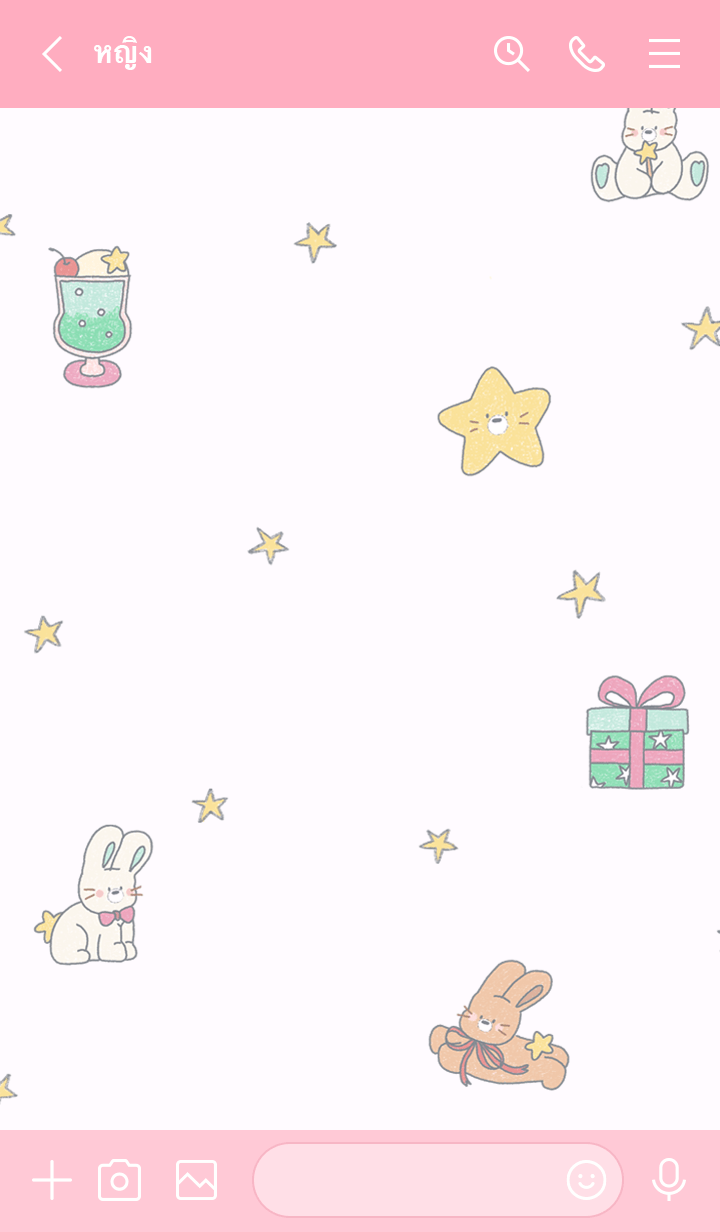Screen dimensions: 720x1232
Task: Open the camera
Action: click(119, 1180)
